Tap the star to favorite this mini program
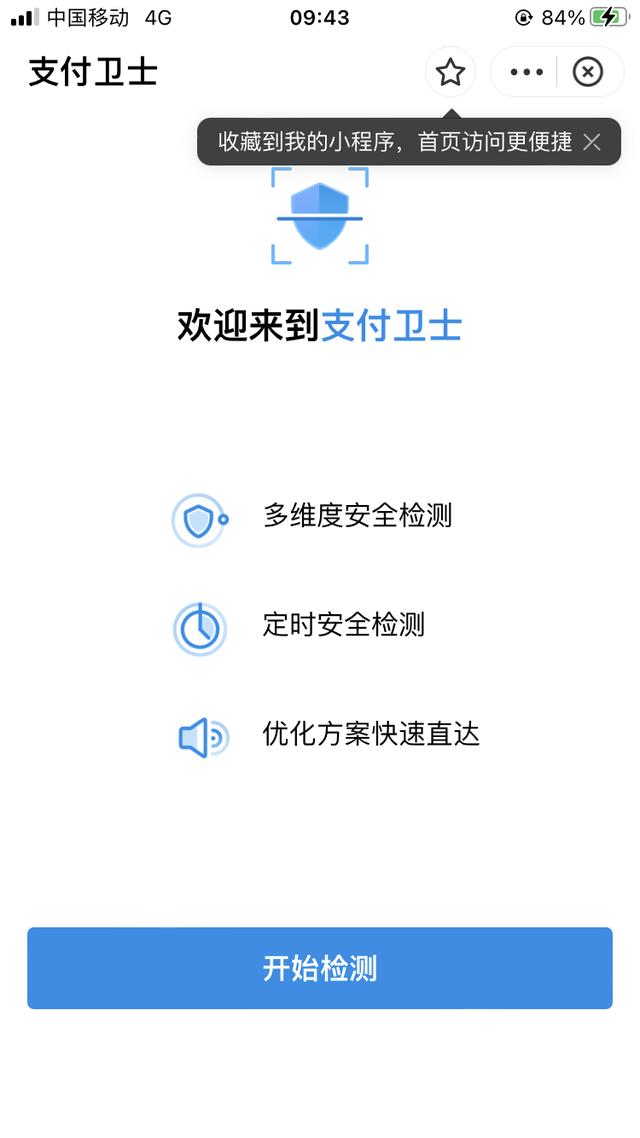The width and height of the screenshot is (640, 1138). pos(450,72)
